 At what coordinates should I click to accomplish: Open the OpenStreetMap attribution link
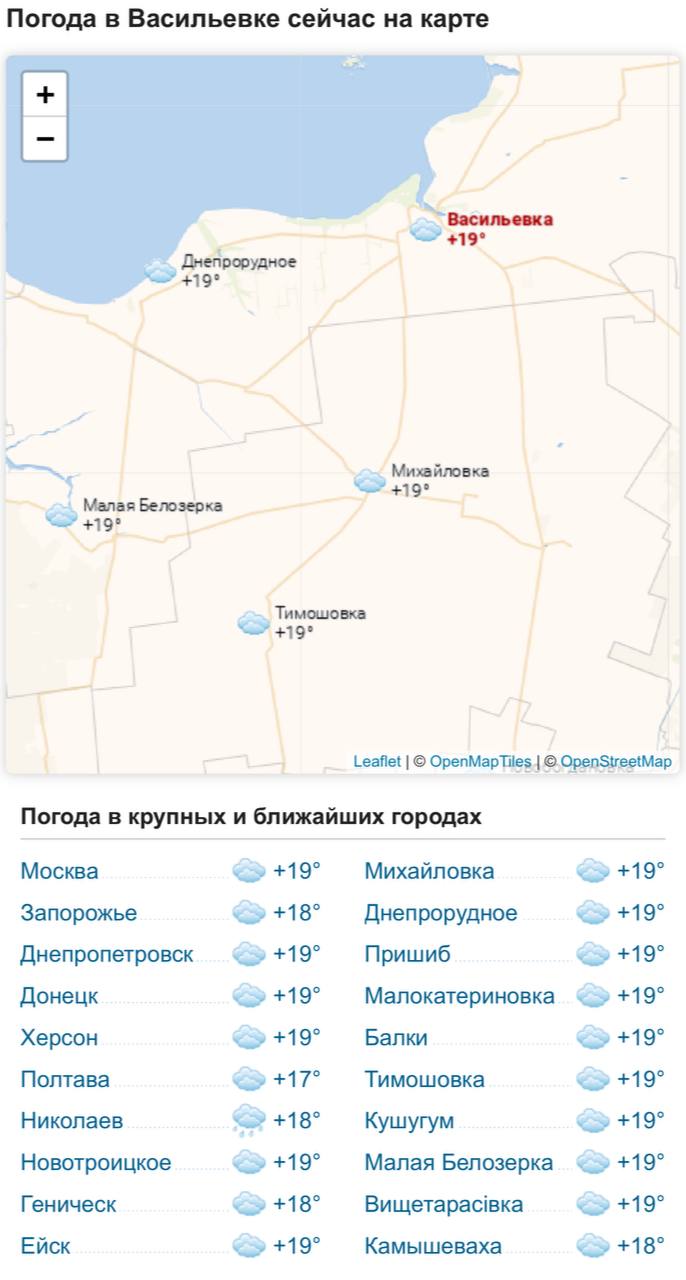point(616,762)
